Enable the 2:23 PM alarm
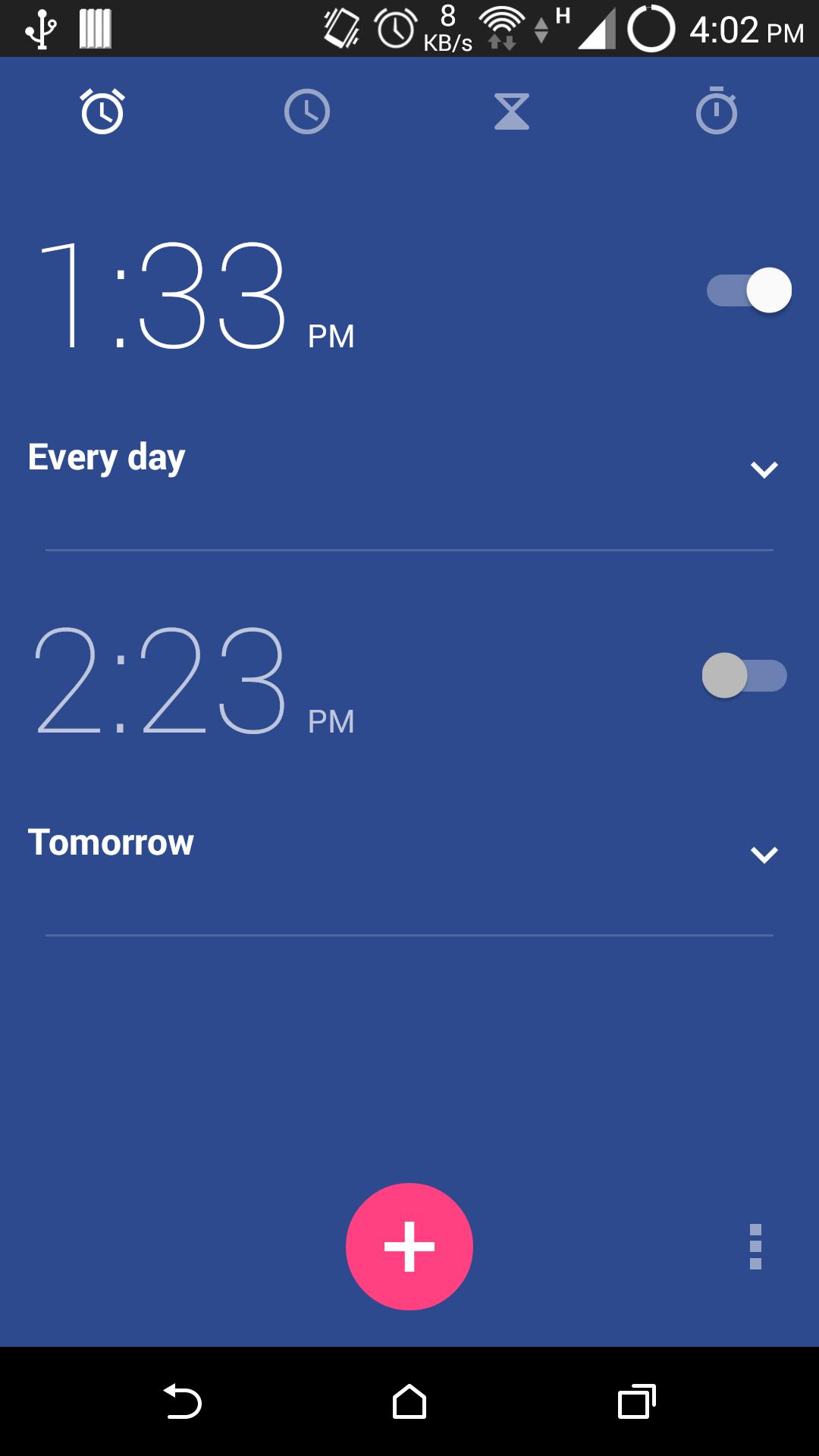This screenshot has width=819, height=1456. tap(746, 676)
